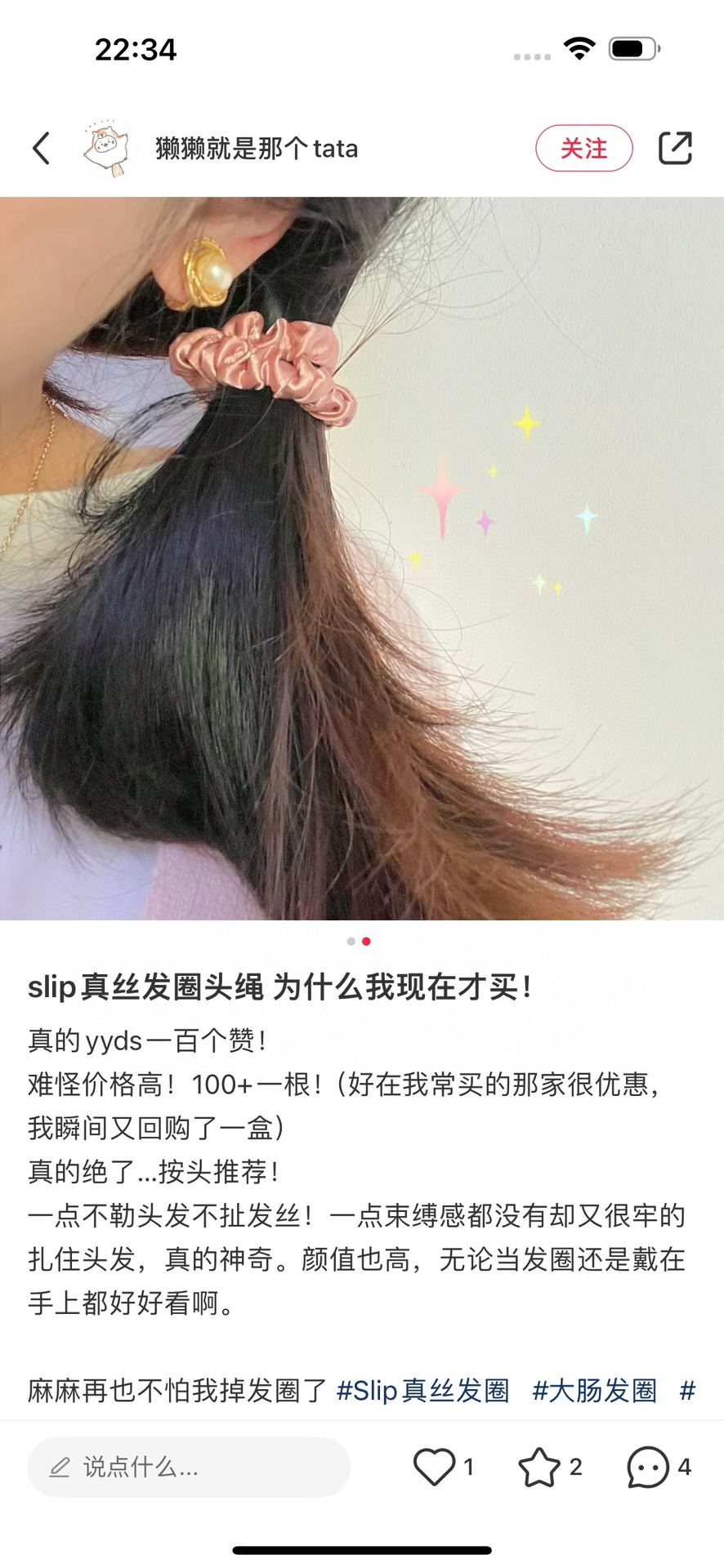Open the comments bubble icon
Image resolution: width=724 pixels, height=1568 pixels.
pos(648,1467)
